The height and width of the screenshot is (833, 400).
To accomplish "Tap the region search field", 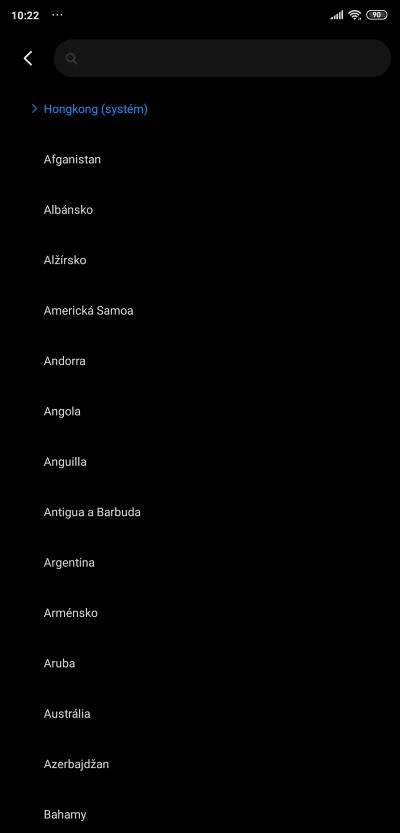I will [x=222, y=58].
